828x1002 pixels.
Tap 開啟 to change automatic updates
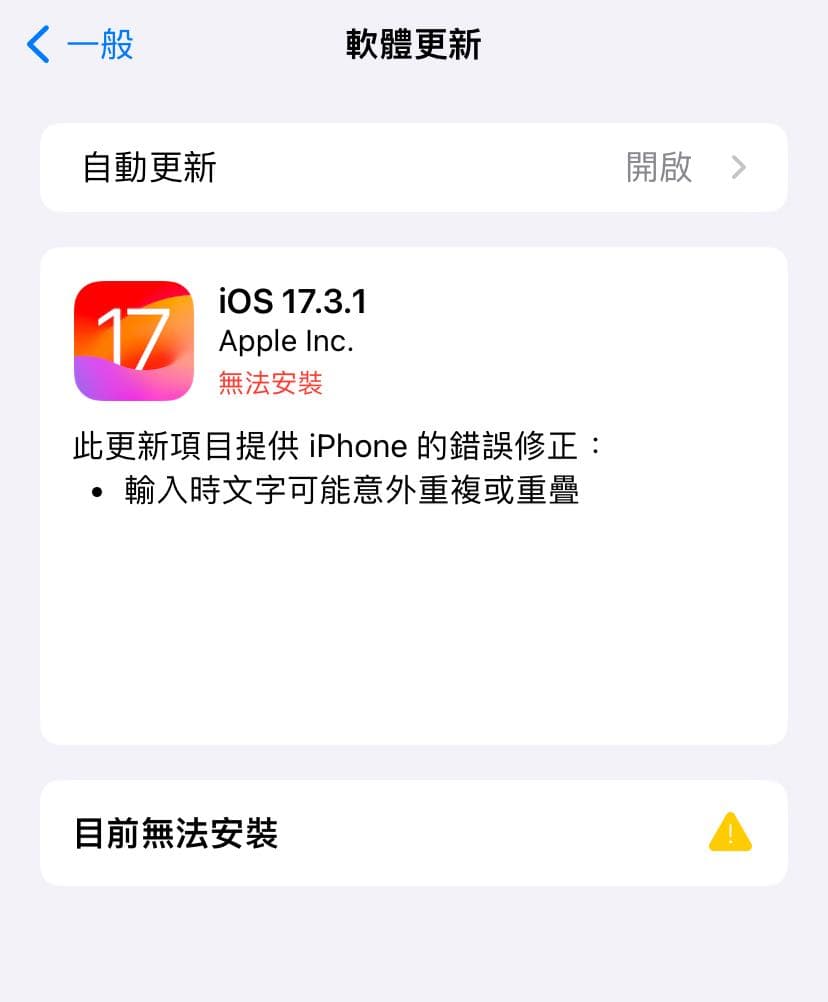point(659,168)
